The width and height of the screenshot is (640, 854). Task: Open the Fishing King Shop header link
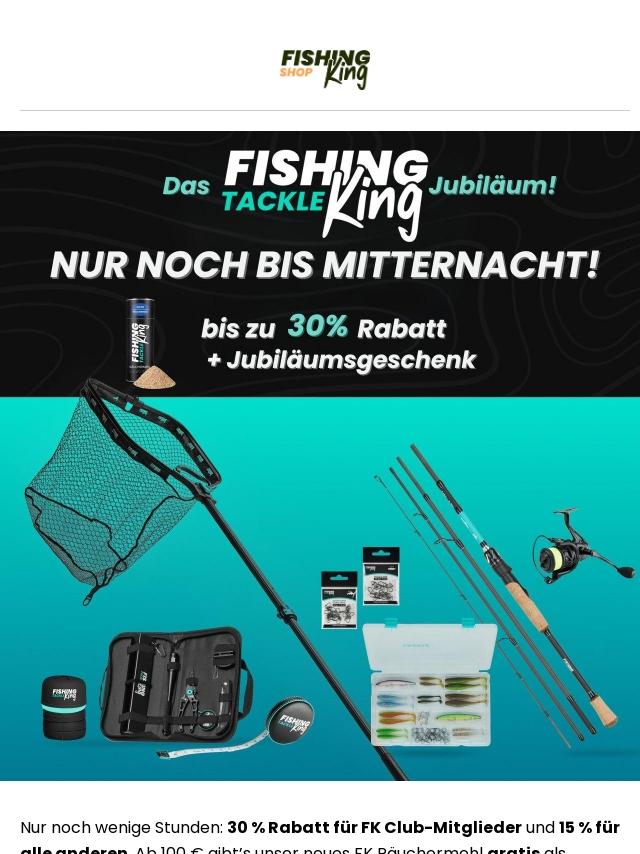(325, 69)
